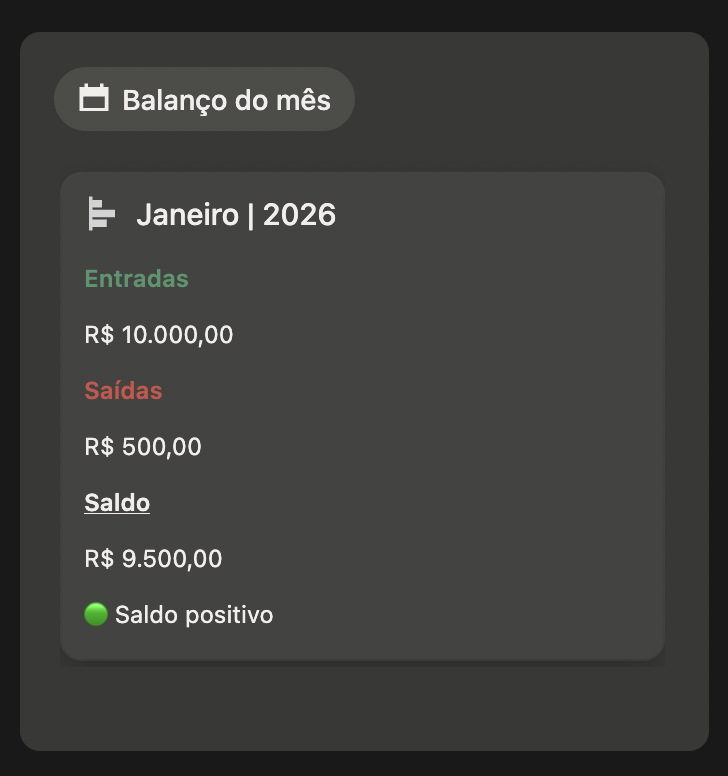Open the underlined Saldo link
Image resolution: width=728 pixels, height=776 pixels.
coord(117,503)
